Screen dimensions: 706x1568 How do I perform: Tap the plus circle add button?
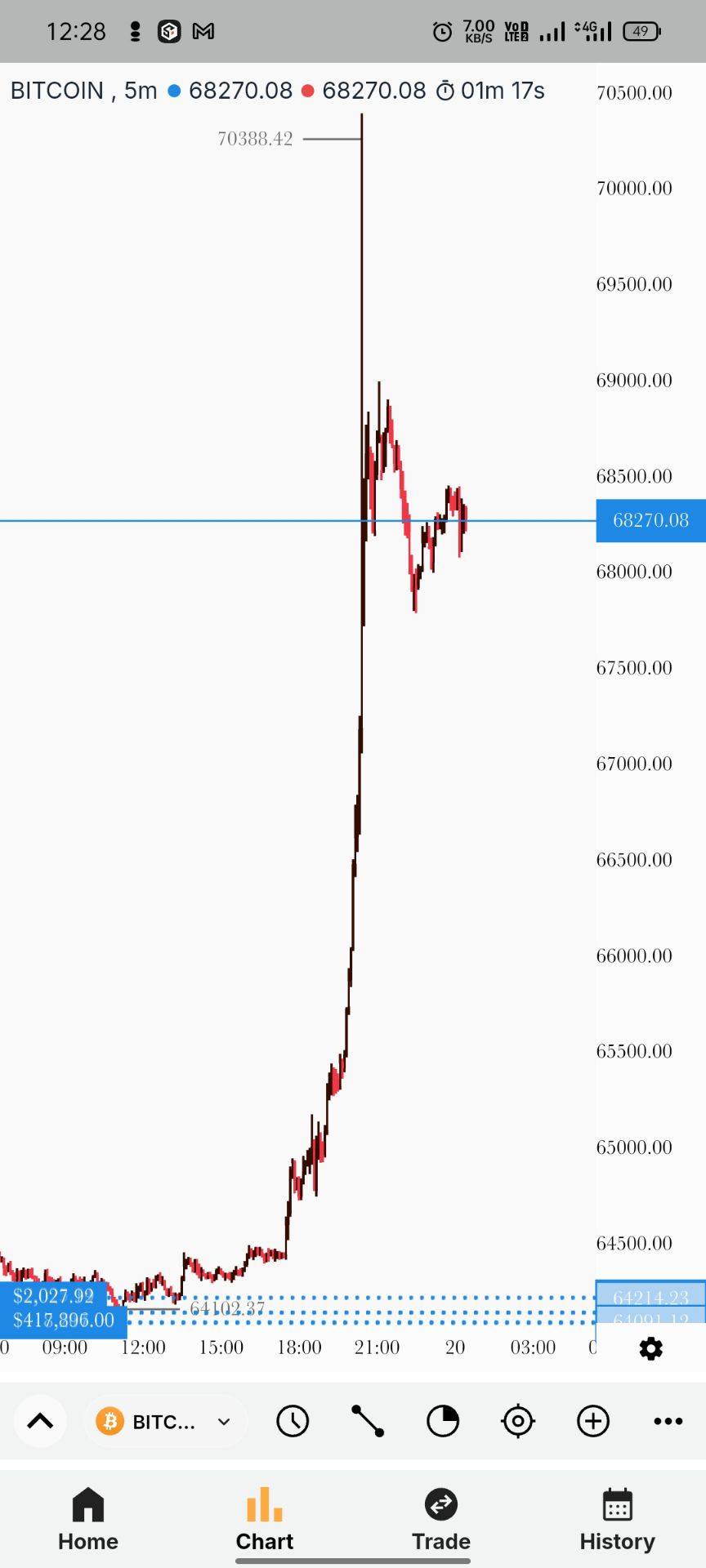593,1422
